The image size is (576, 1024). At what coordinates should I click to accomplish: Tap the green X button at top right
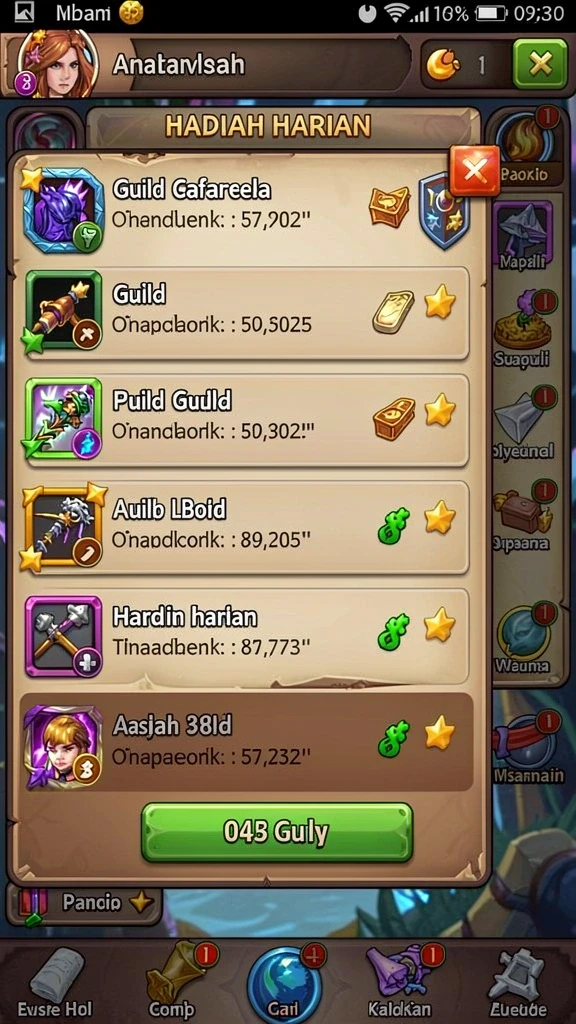[539, 64]
